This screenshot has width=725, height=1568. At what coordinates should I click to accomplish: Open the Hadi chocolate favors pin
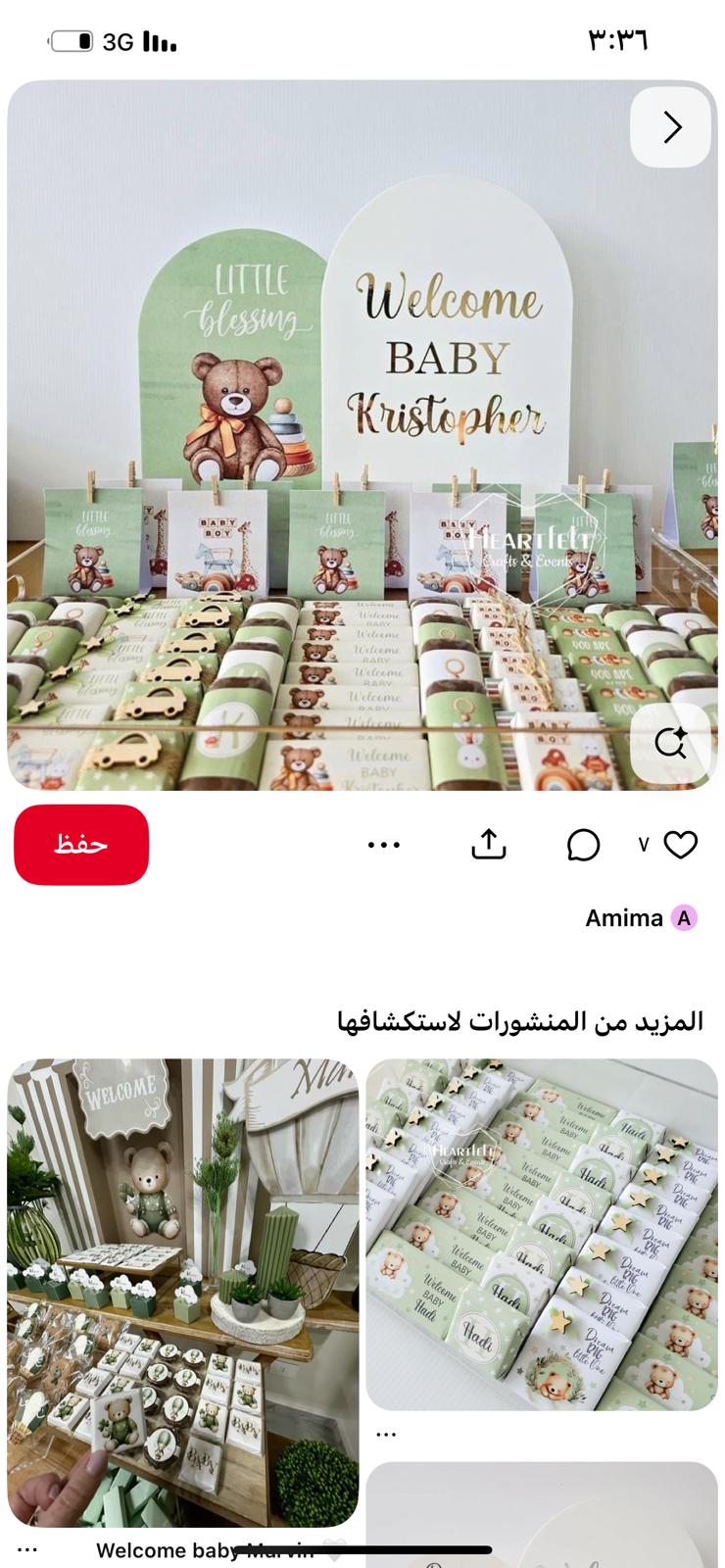(x=542, y=1235)
